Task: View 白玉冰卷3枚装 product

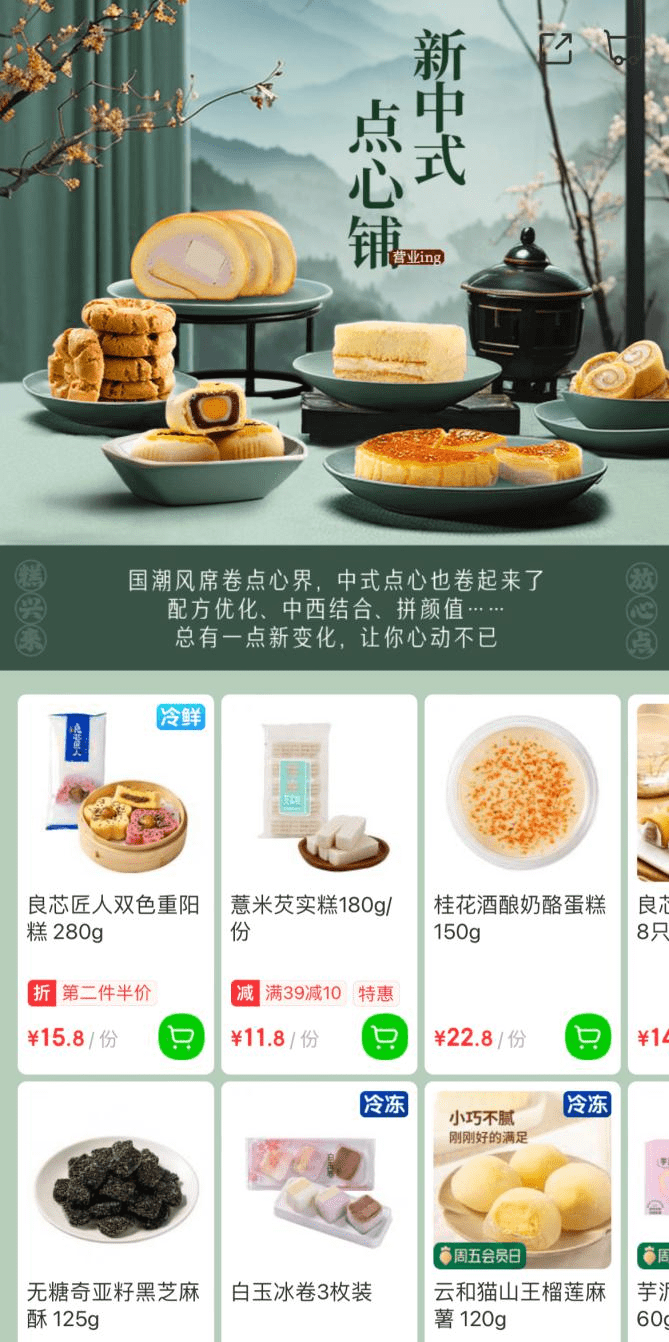Action: point(319,1190)
